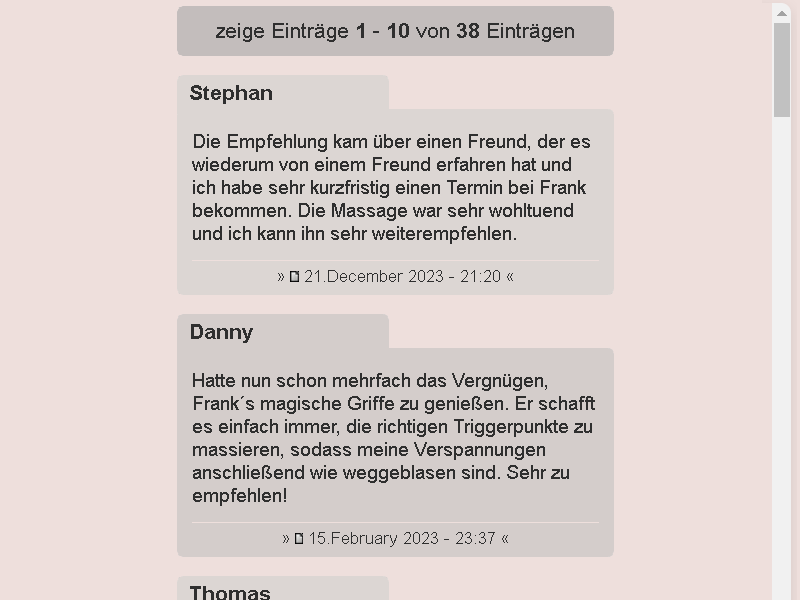Tap the scrollbar up arrow
Viewport: 800px width, 600px height.
click(x=782, y=13)
